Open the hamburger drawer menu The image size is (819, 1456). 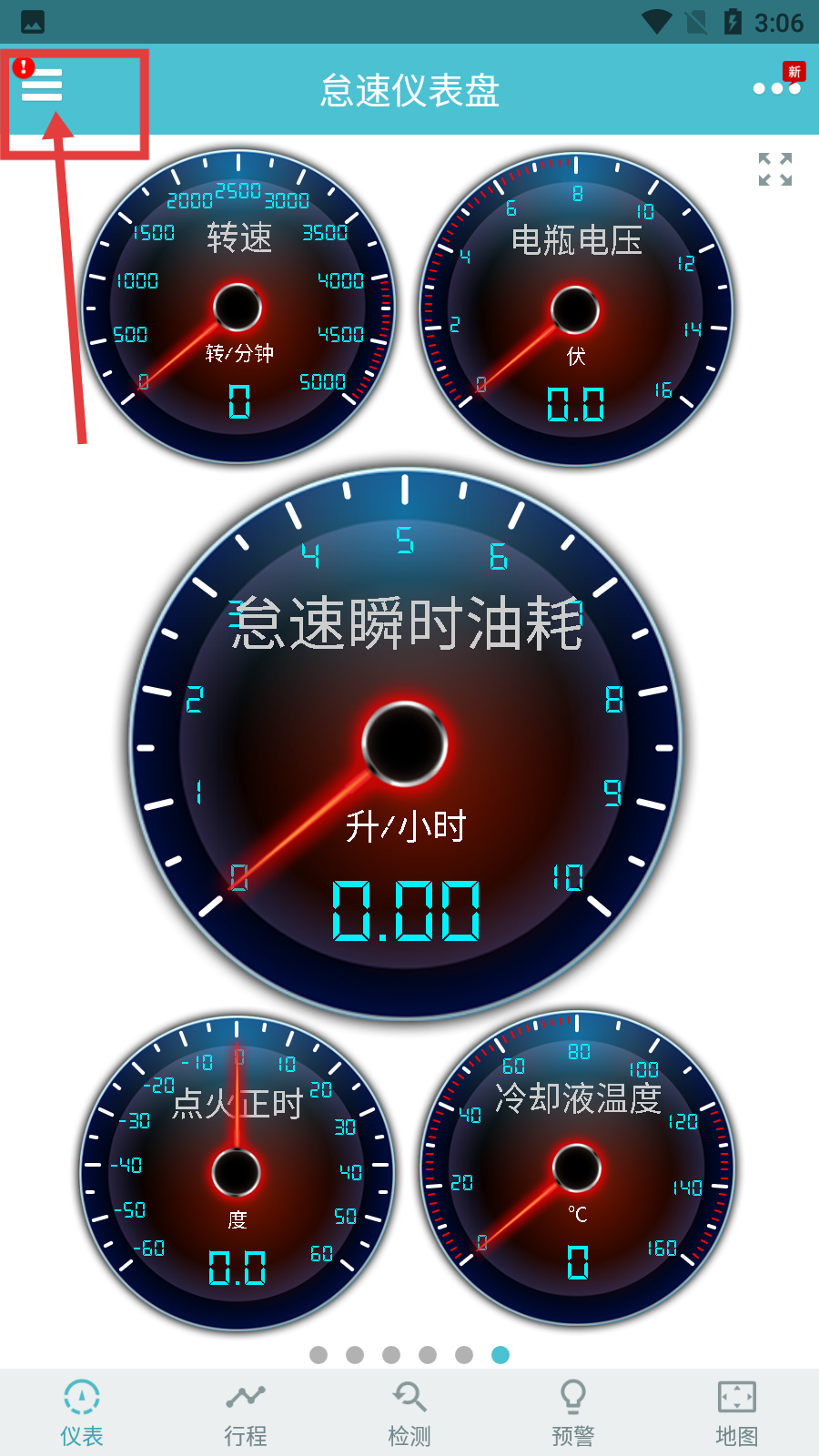click(42, 85)
